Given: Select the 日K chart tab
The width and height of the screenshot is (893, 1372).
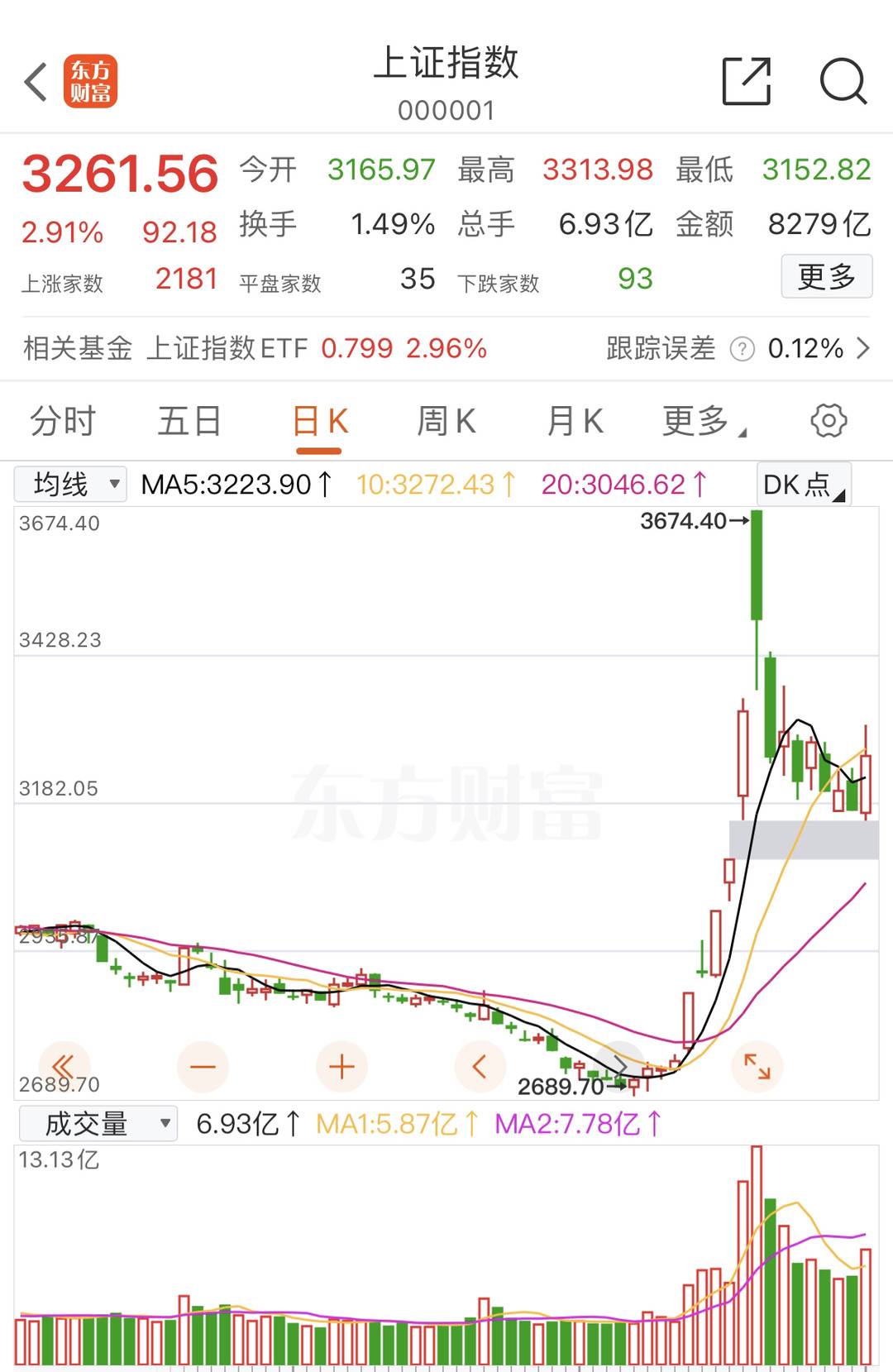Looking at the screenshot, I should pos(319,421).
